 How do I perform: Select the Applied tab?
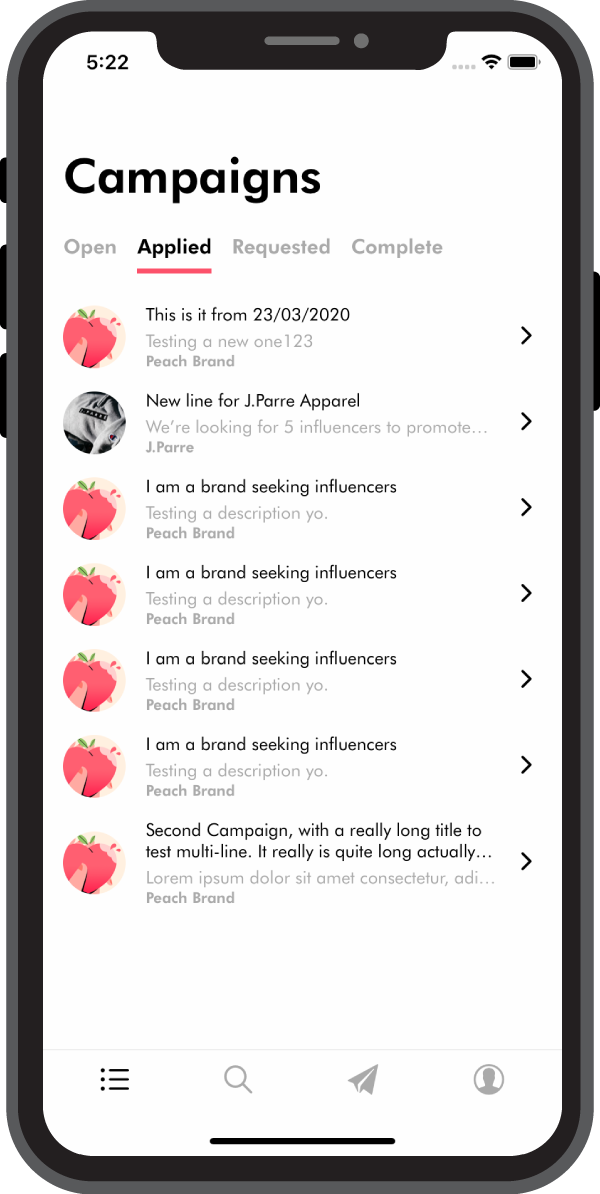174,247
